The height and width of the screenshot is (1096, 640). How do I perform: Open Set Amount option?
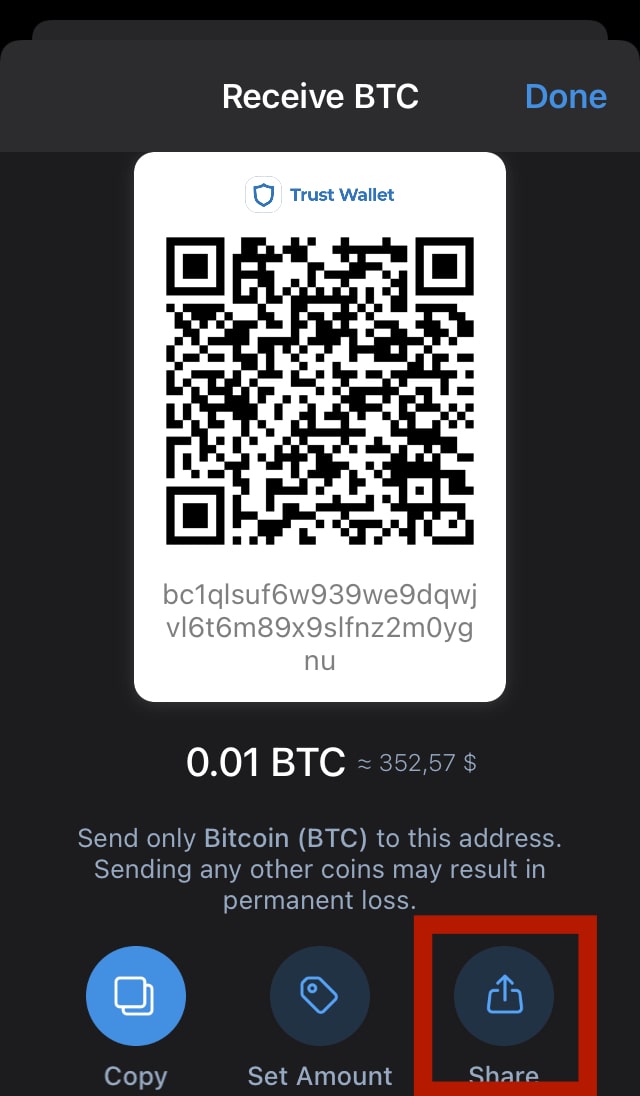(320, 996)
